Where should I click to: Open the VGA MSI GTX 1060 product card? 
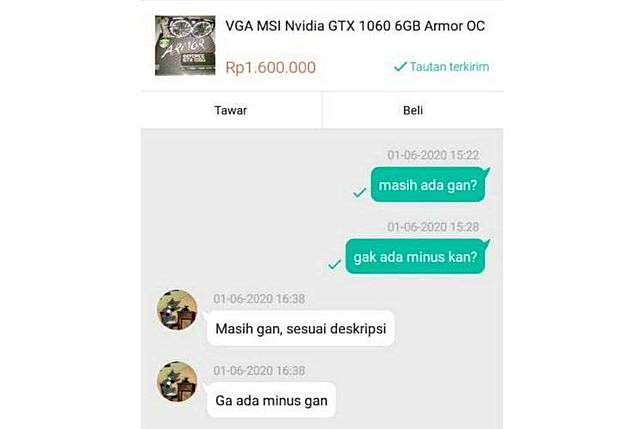pos(320,45)
